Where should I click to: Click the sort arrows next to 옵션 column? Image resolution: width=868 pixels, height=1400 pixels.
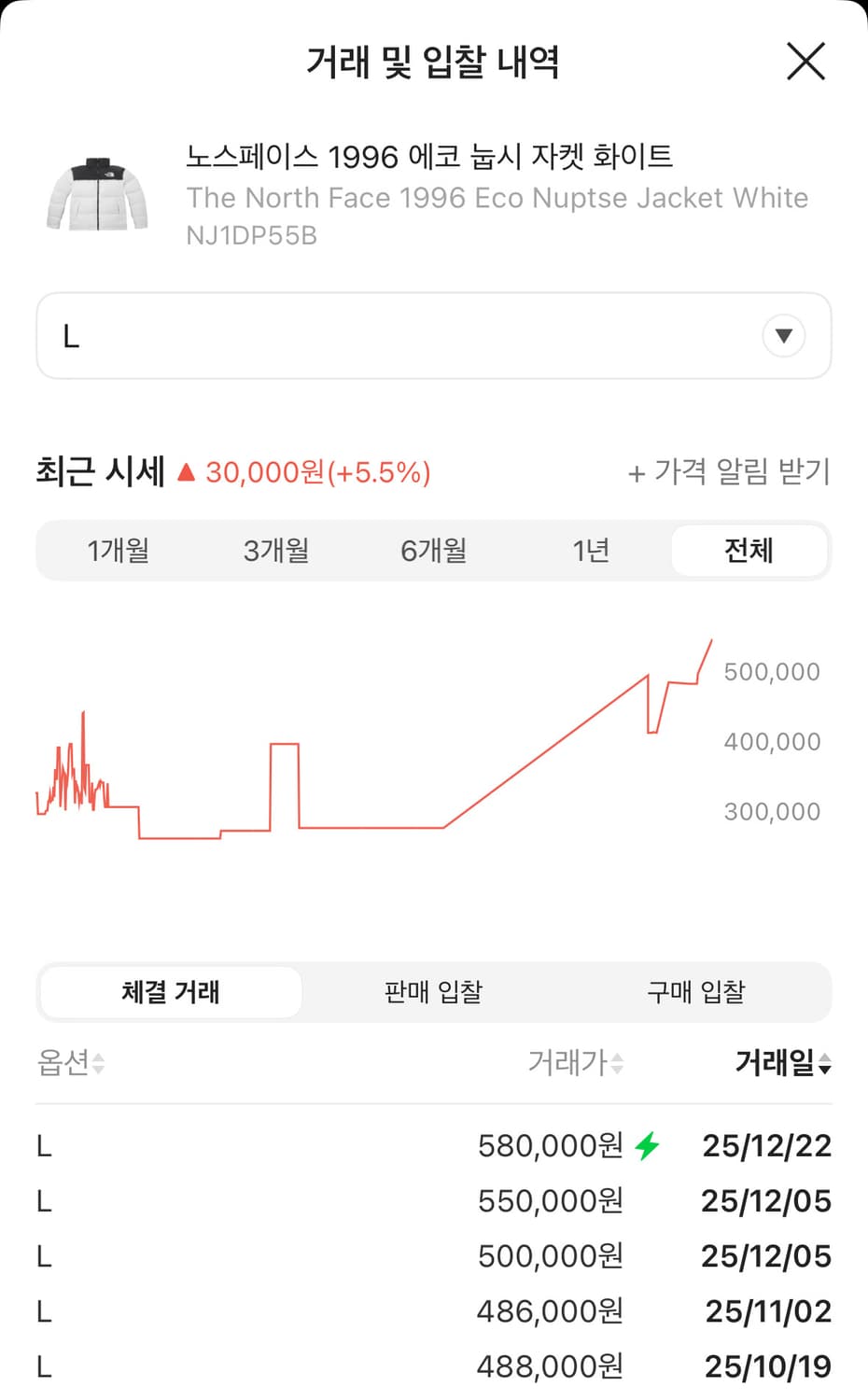[96, 1063]
